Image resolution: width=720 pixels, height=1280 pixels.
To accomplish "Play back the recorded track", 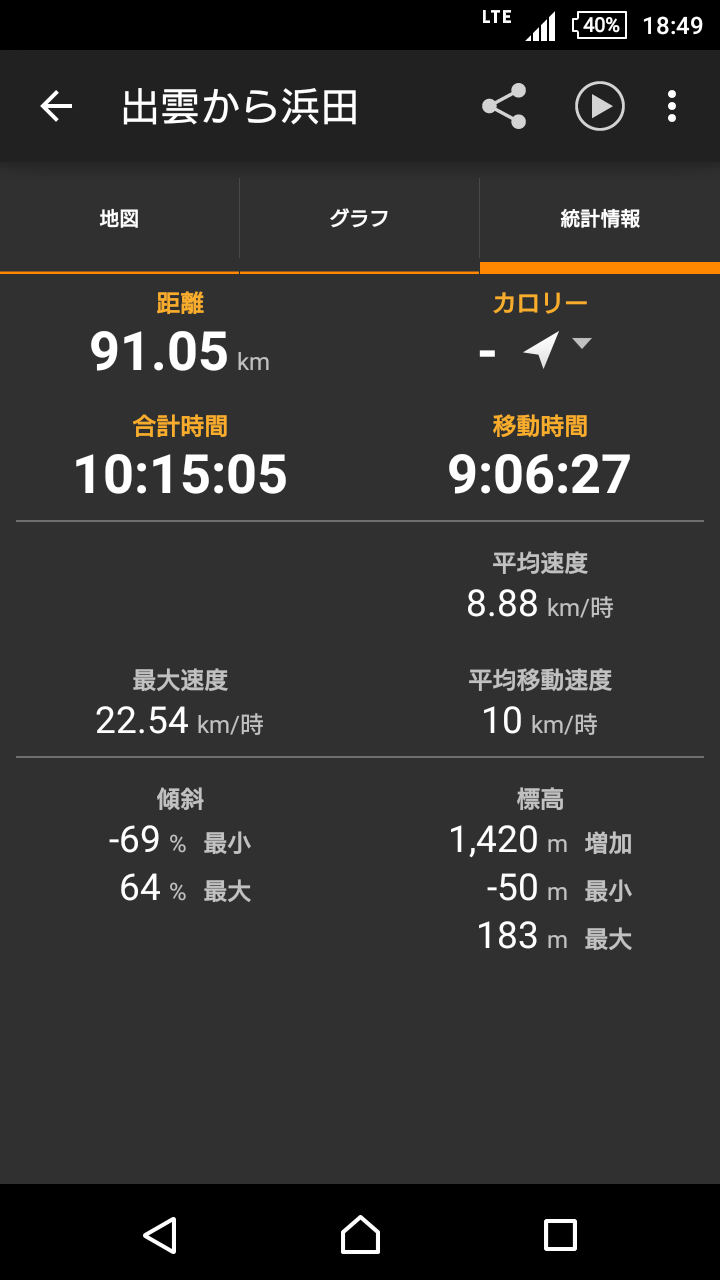I will click(x=600, y=106).
